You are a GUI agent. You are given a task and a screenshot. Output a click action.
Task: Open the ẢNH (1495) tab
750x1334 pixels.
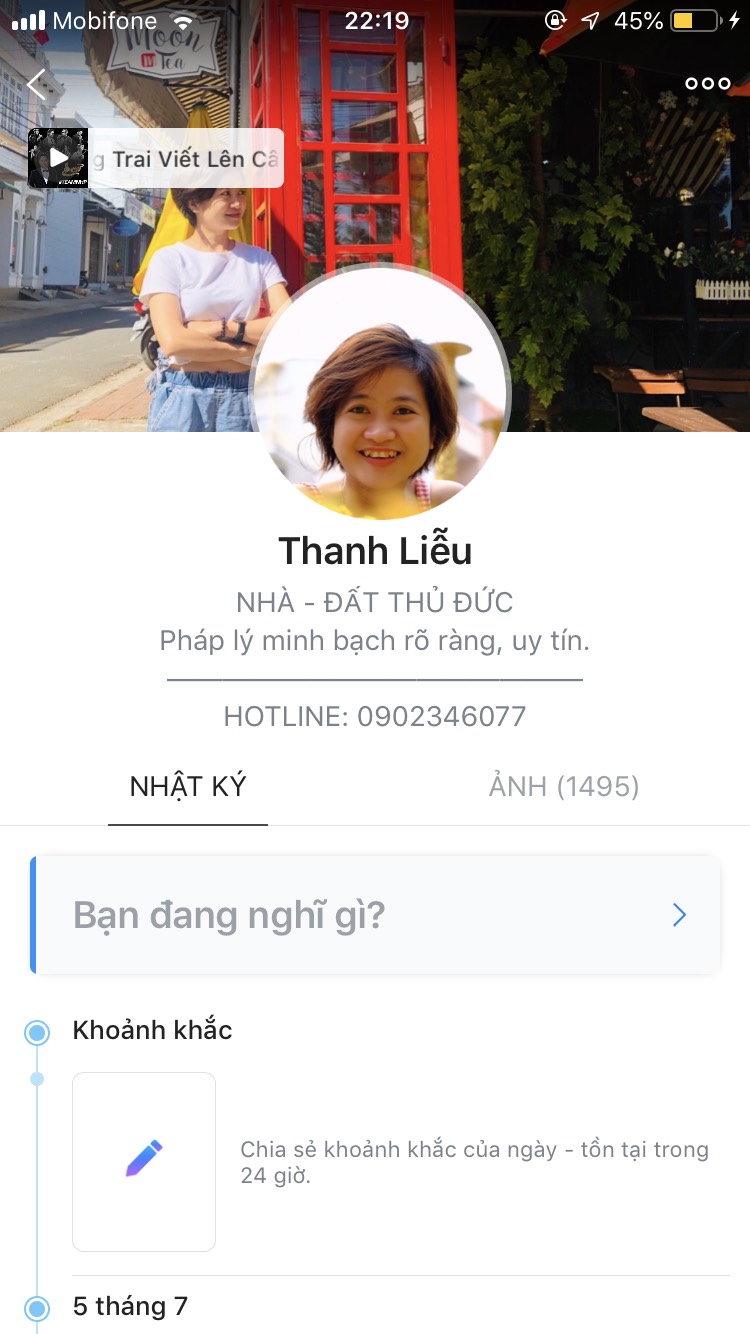pyautogui.click(x=564, y=787)
